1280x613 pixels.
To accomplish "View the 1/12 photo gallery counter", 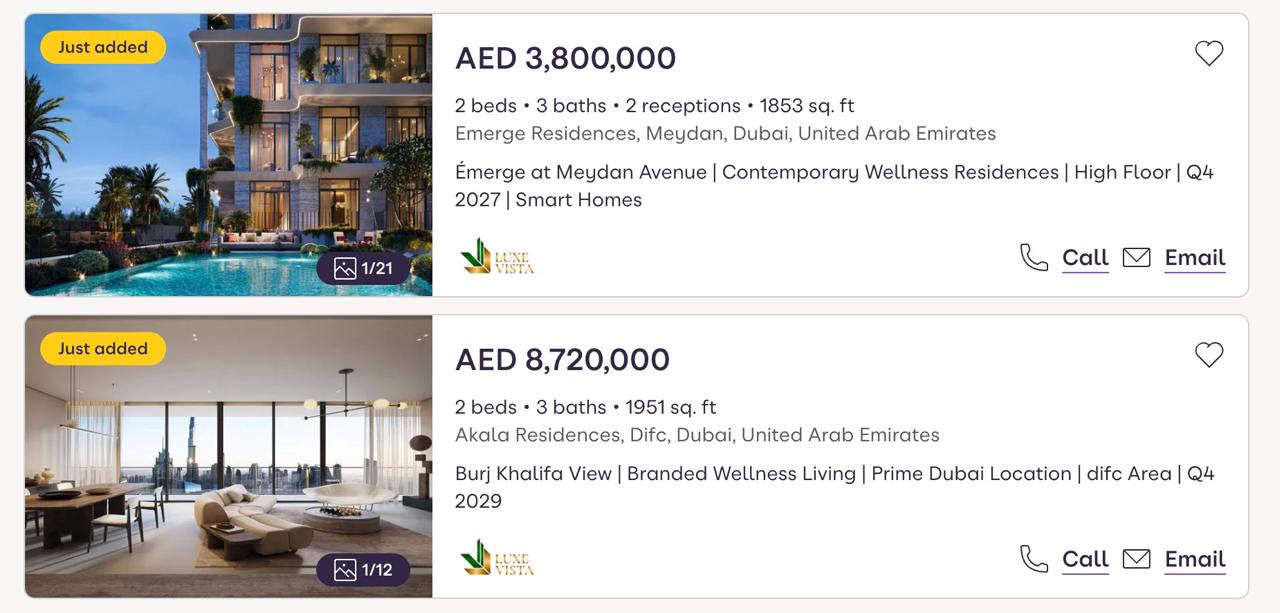I will pyautogui.click(x=364, y=570).
